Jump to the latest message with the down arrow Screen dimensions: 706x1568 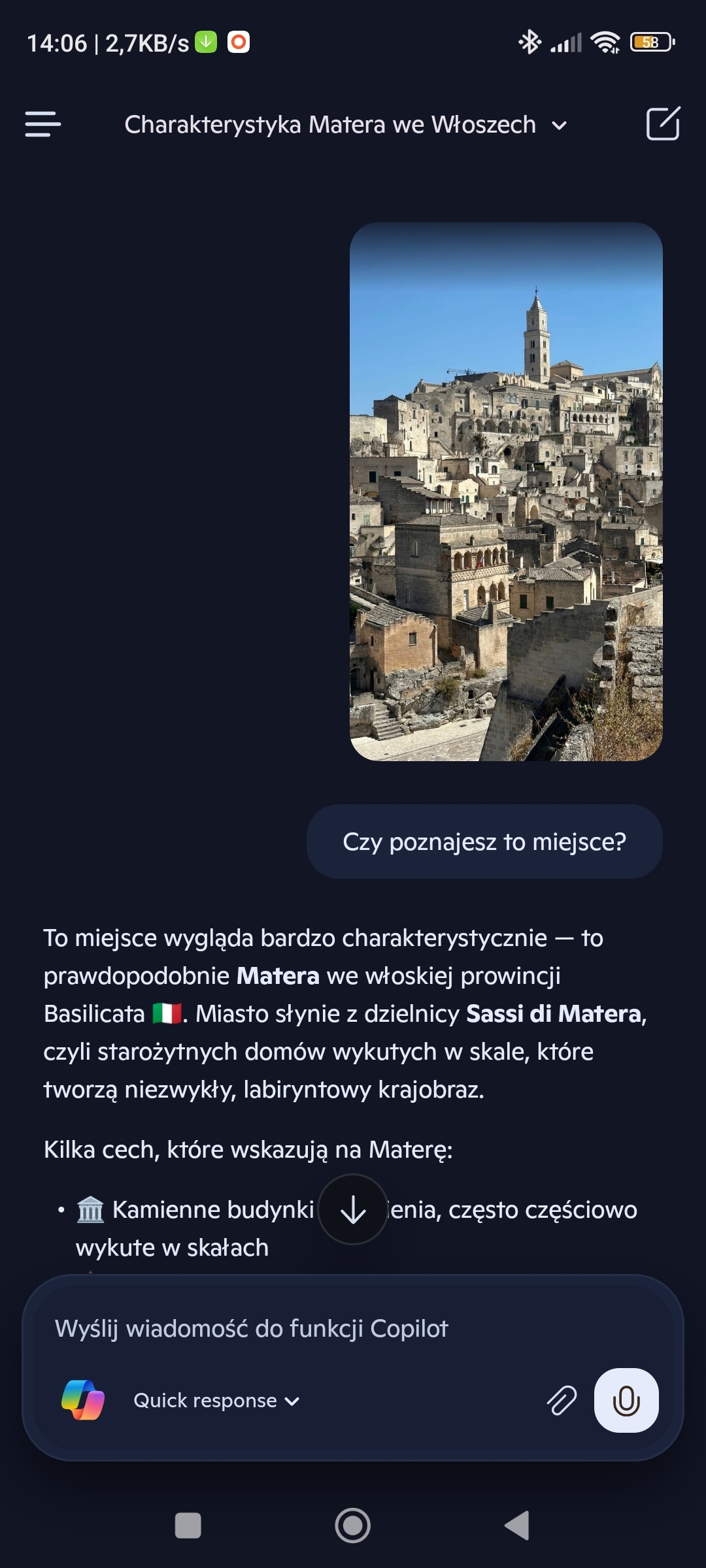(x=353, y=1210)
